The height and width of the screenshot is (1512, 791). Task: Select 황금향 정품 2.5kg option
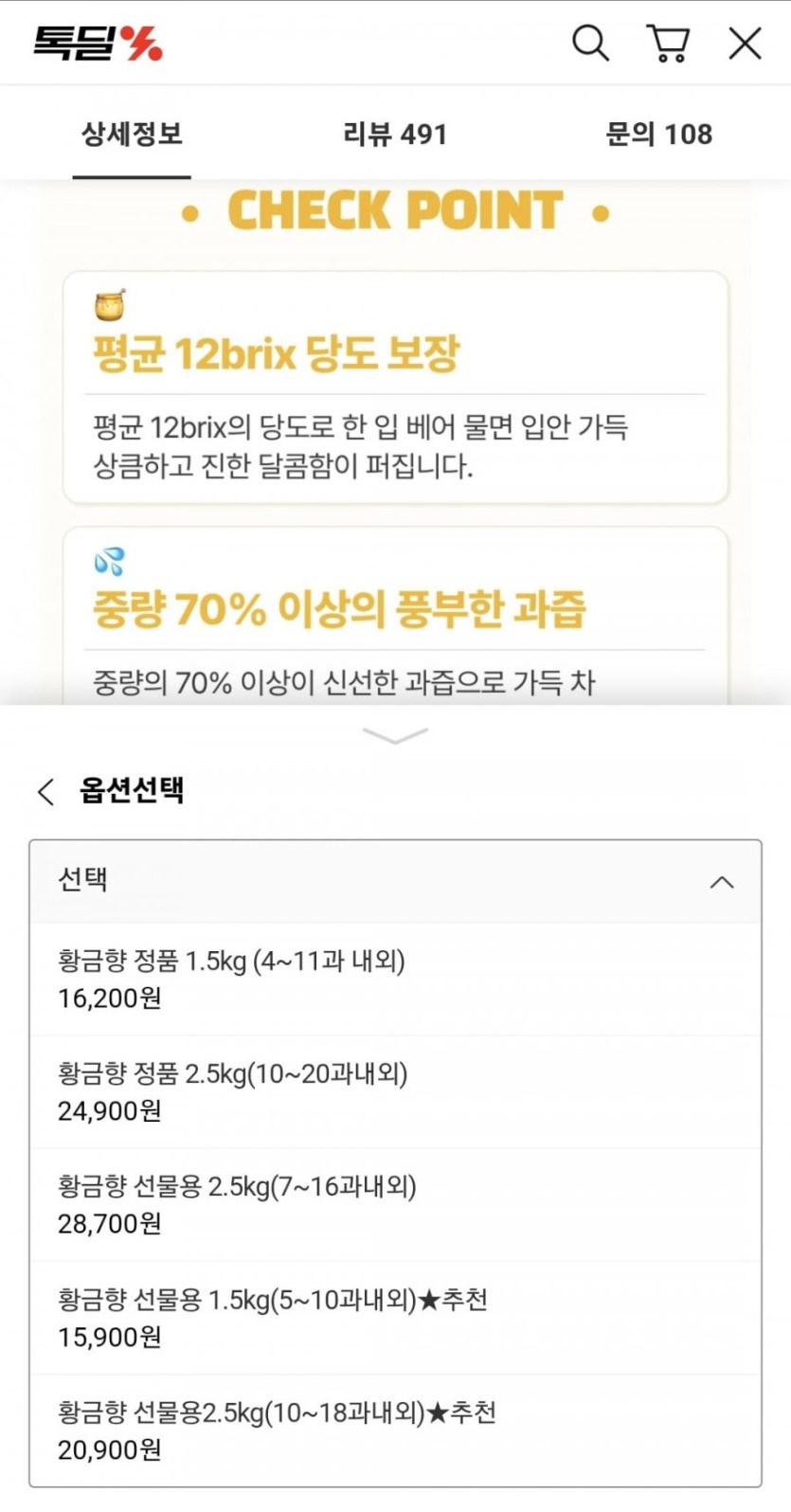coord(395,1091)
